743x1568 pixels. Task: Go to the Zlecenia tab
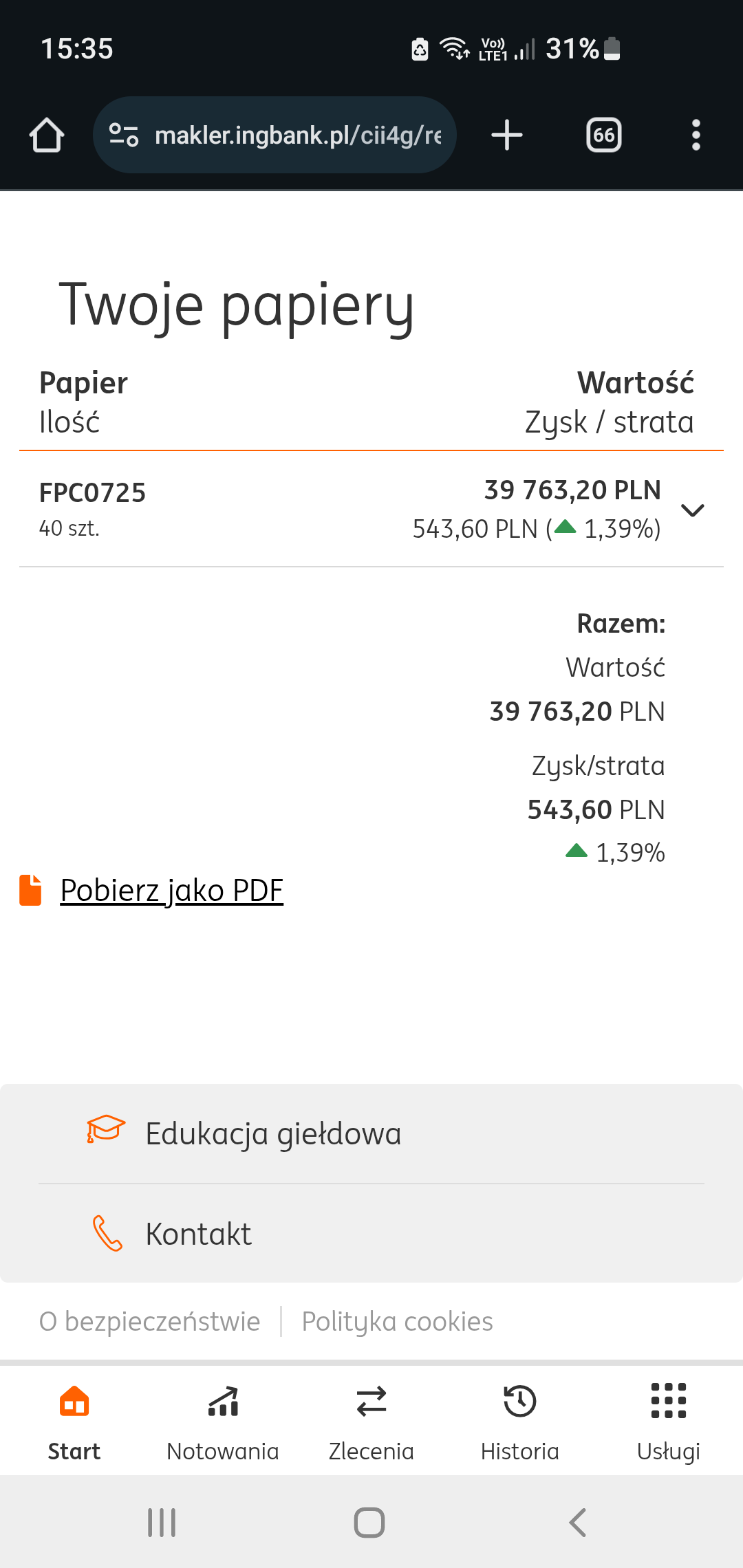click(371, 1421)
